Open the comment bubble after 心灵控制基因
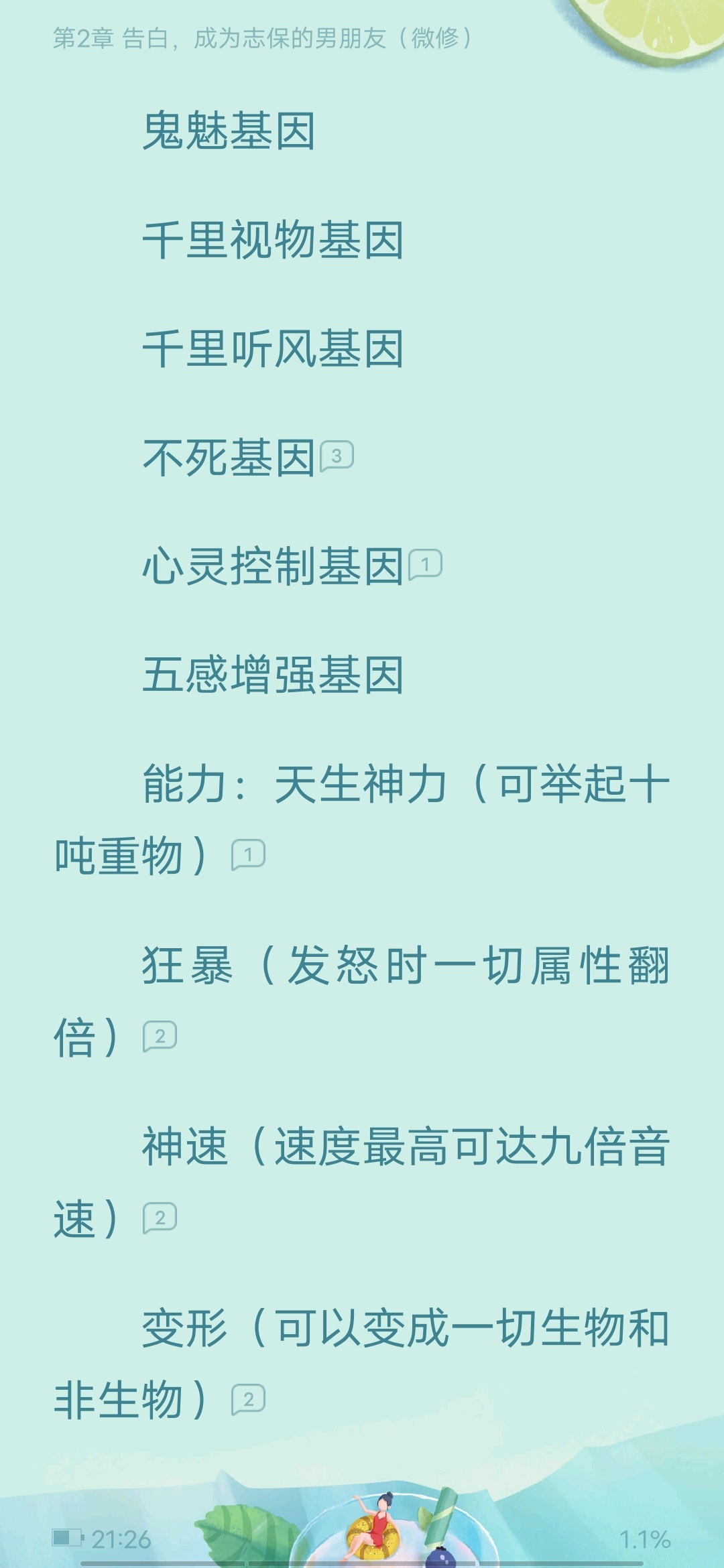 click(425, 564)
